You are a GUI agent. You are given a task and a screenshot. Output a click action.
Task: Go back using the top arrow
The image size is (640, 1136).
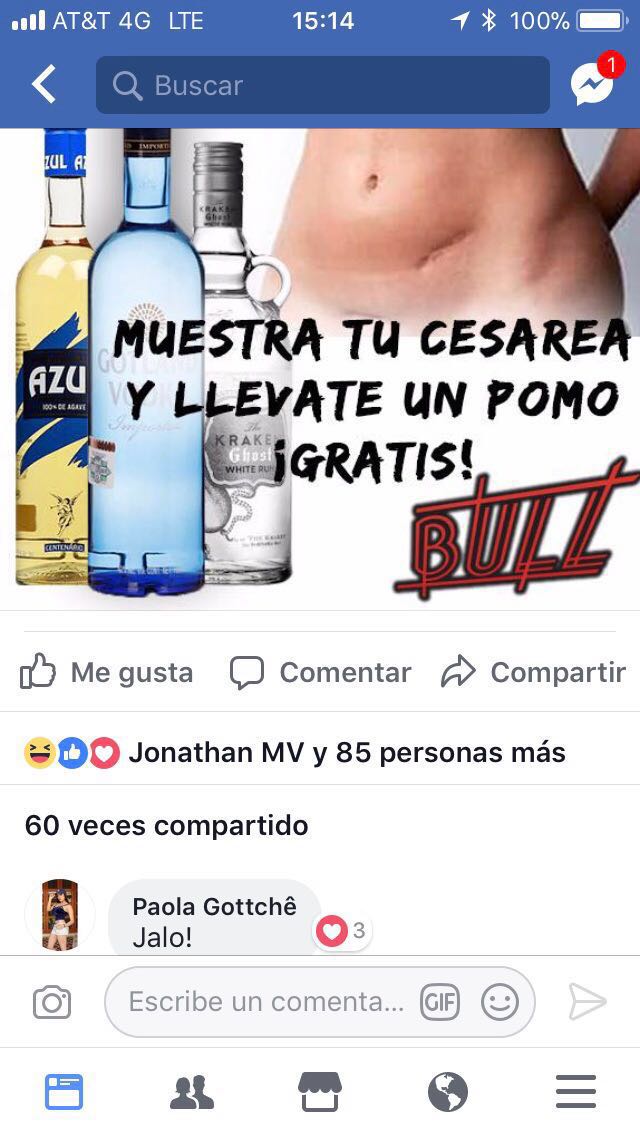point(44,85)
